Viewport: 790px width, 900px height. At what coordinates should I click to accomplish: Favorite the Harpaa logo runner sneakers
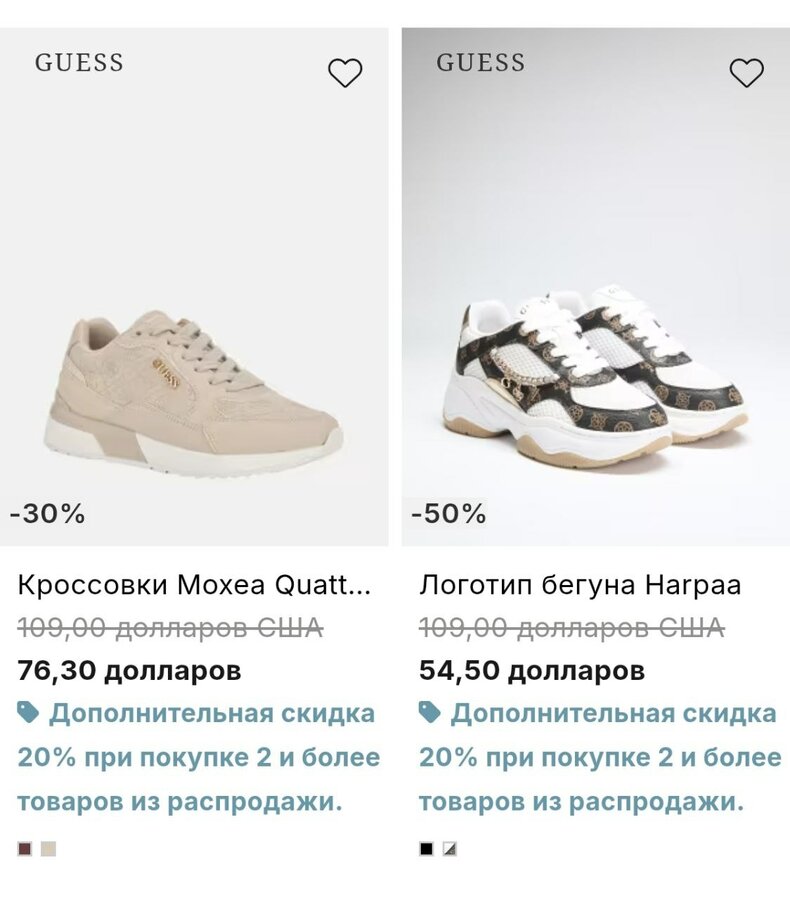(x=746, y=73)
